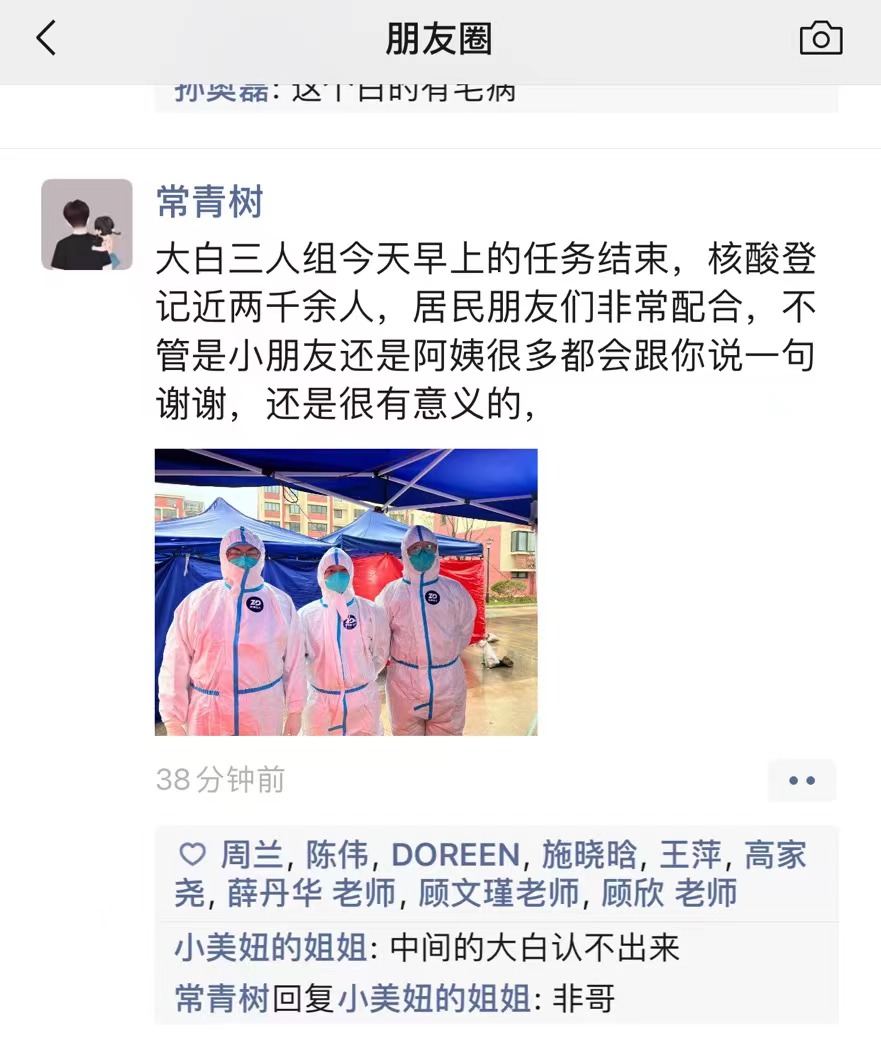Open 陈伟's profile from likes

coord(337,855)
